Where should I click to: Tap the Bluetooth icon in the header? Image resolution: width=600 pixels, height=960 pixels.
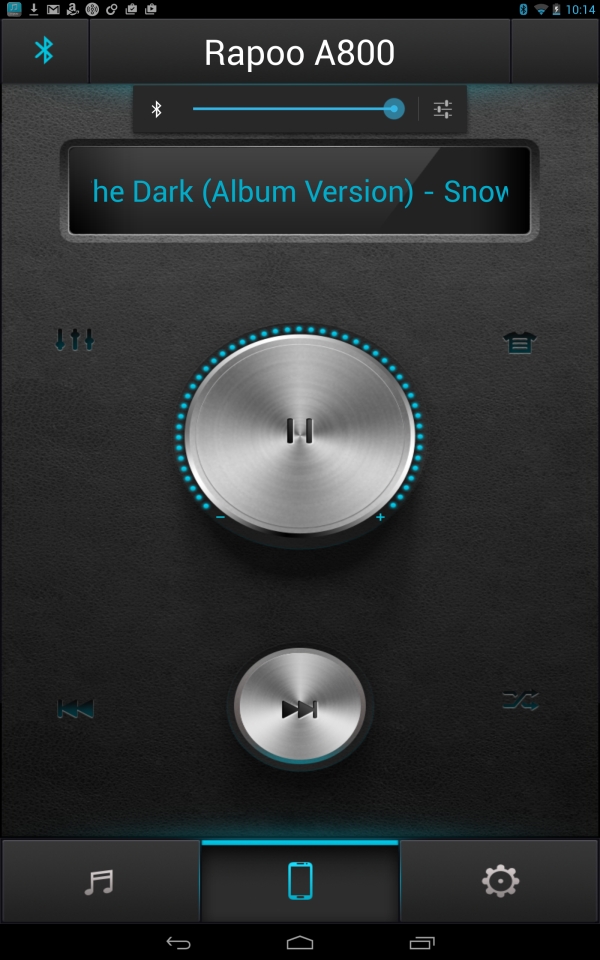[x=44, y=51]
